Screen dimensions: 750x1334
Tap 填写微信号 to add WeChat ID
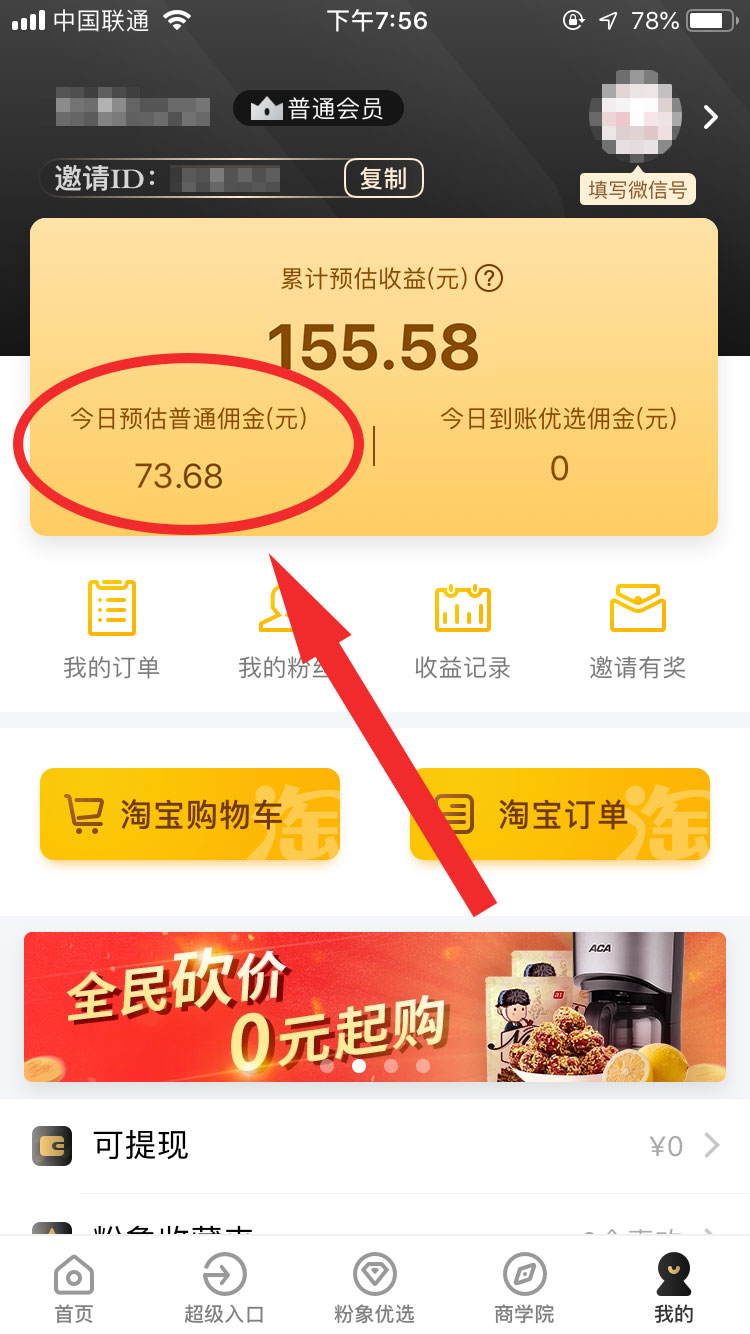pos(637,190)
